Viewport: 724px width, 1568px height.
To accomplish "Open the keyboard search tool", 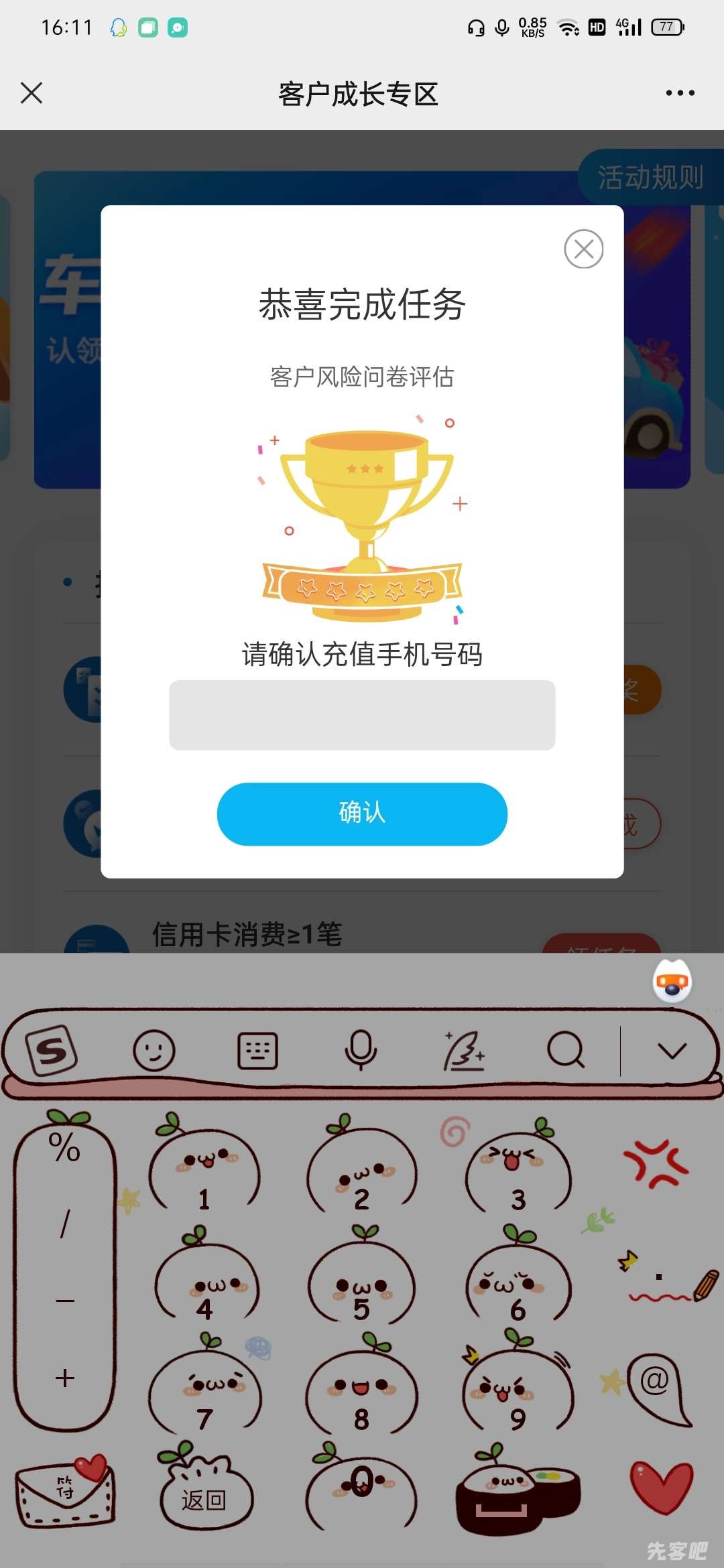I will 566,1050.
